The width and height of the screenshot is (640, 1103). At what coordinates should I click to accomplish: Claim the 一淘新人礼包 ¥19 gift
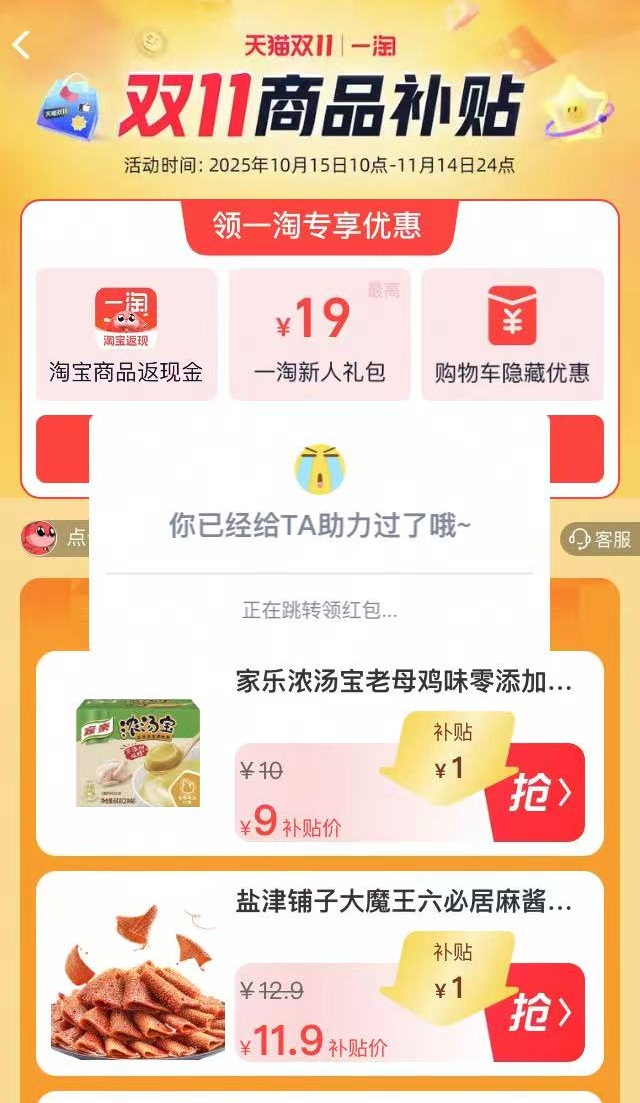(x=319, y=334)
